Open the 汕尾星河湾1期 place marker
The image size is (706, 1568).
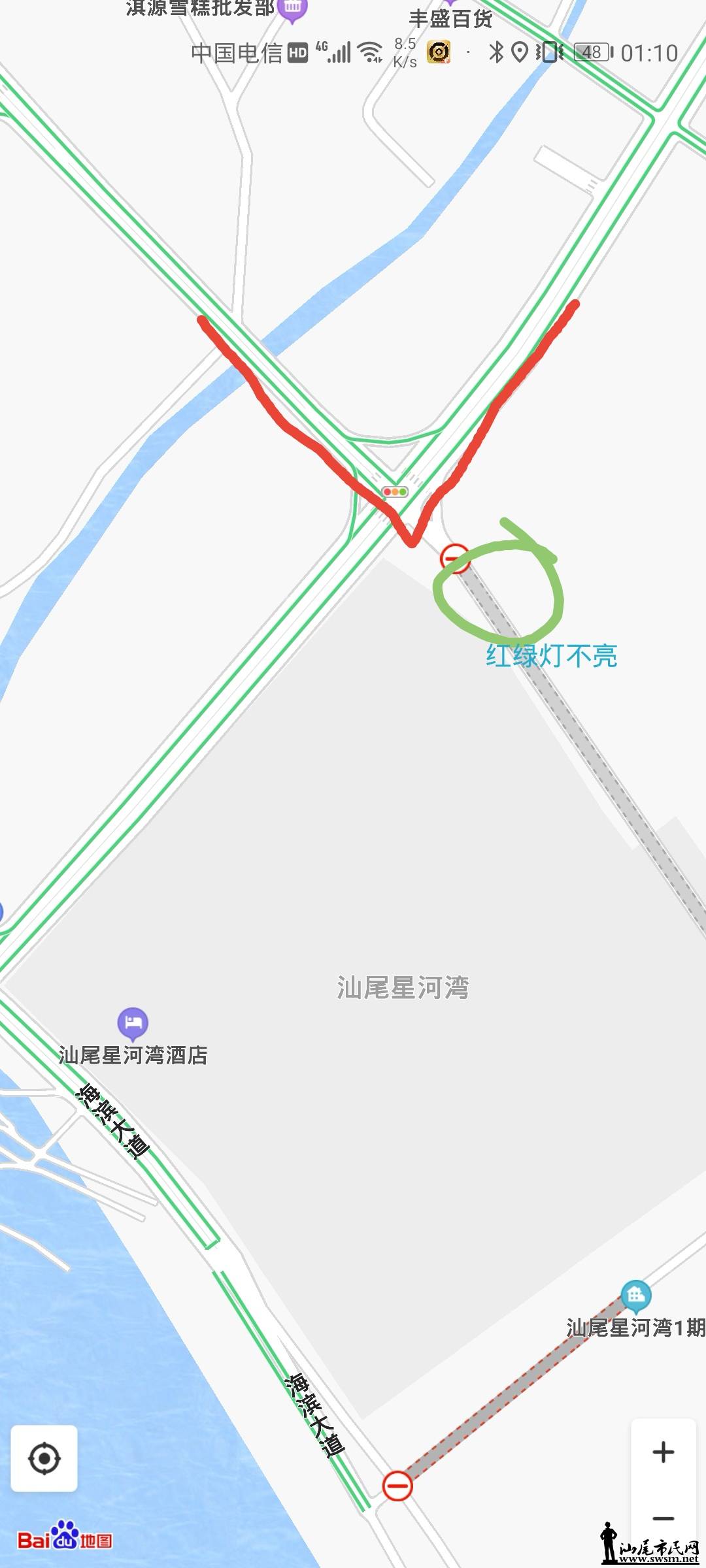coord(635,1295)
